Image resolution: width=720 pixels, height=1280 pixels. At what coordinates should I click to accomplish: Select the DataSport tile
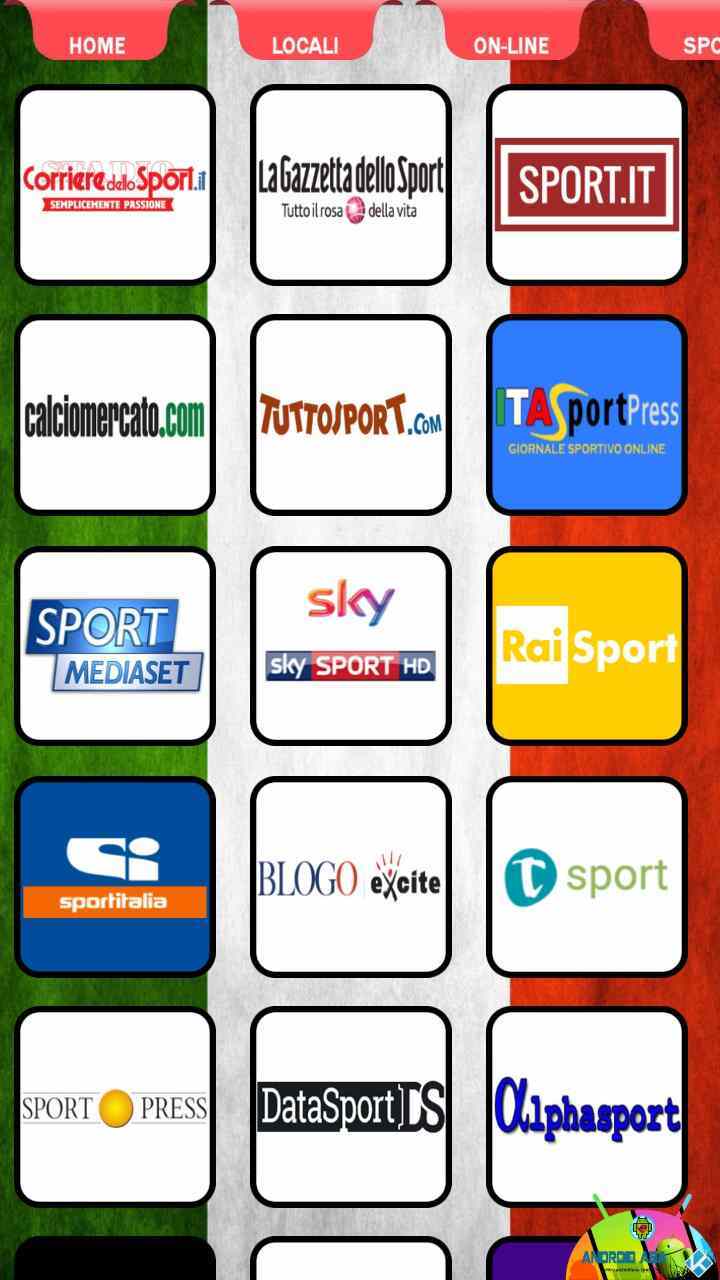pos(351,1106)
